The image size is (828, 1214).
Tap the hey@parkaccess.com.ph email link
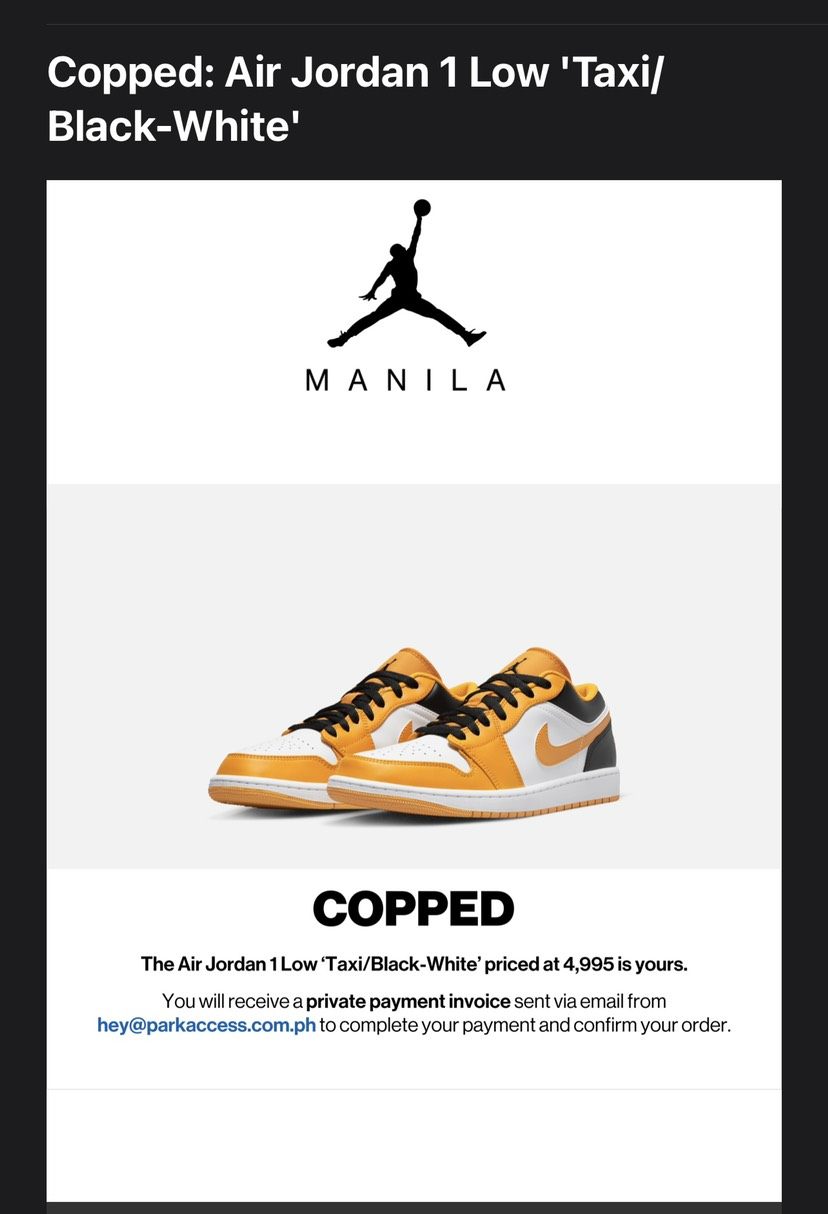[206, 1025]
